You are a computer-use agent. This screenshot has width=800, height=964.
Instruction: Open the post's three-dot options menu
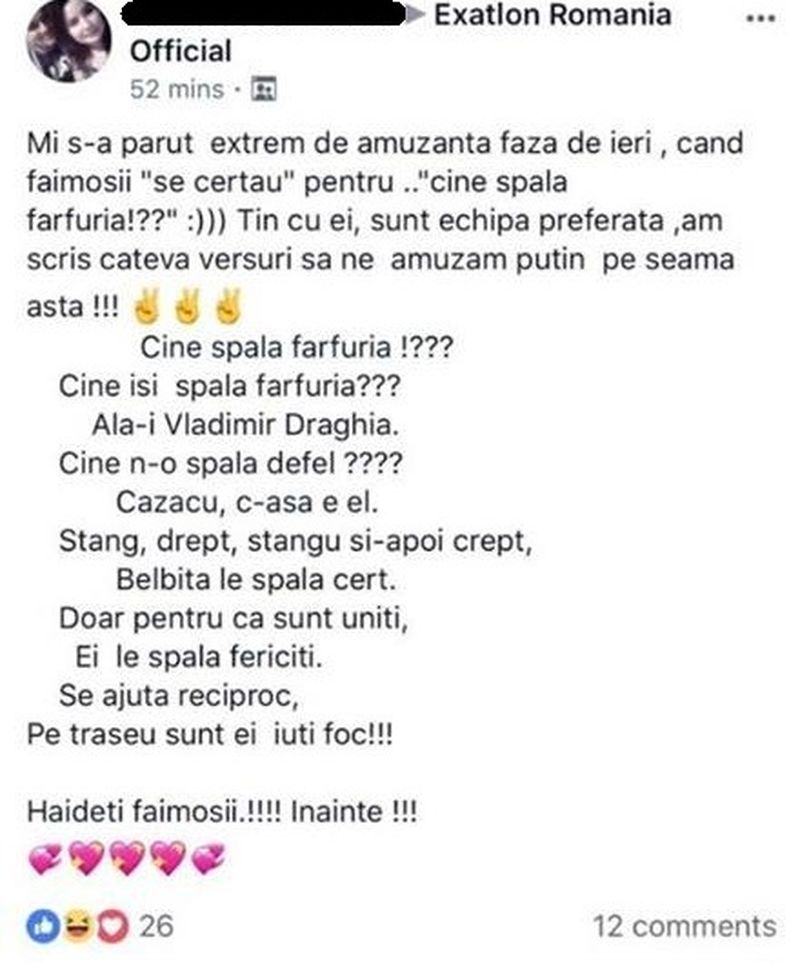point(759,18)
